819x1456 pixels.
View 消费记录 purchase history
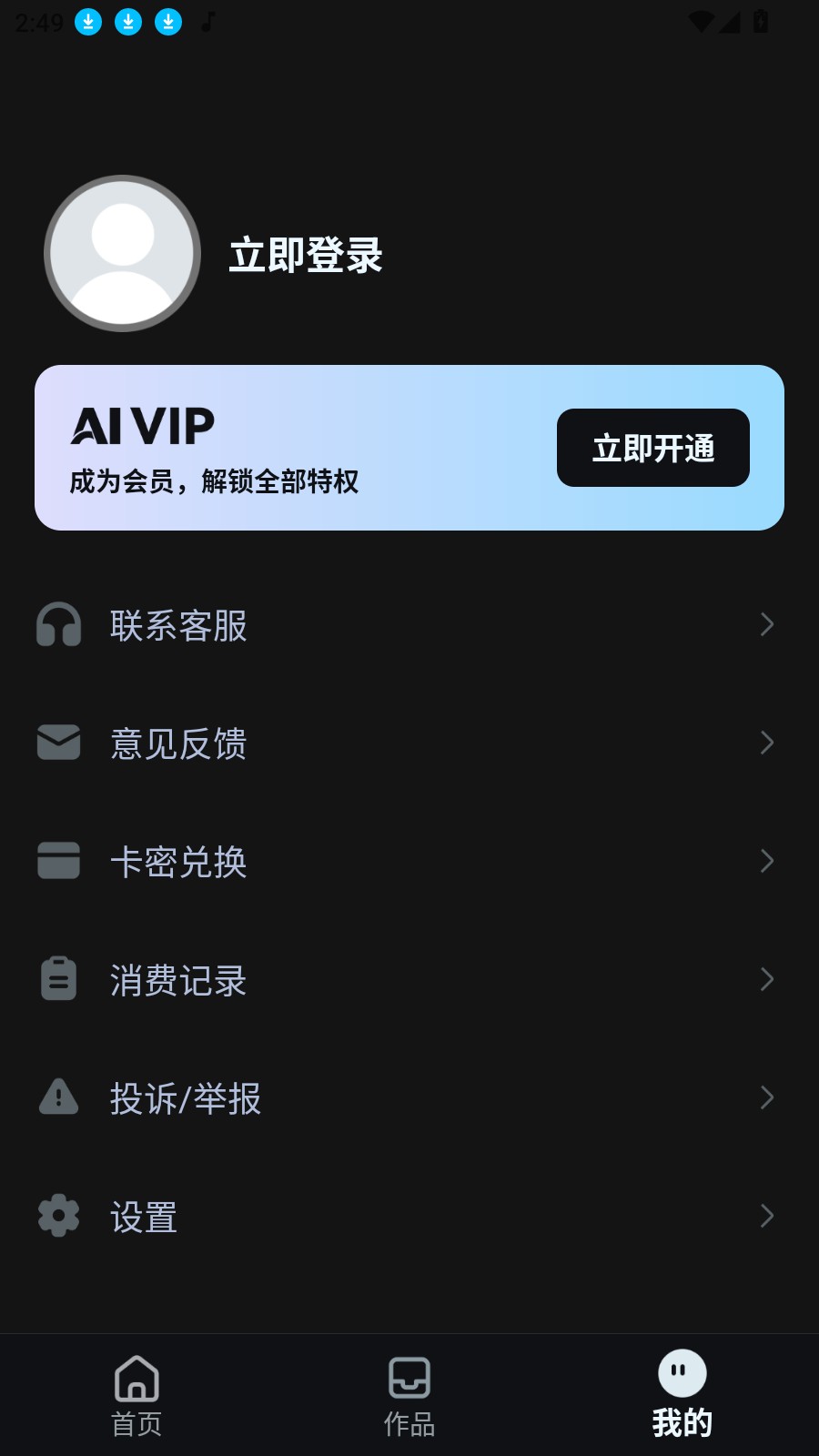tap(408, 980)
